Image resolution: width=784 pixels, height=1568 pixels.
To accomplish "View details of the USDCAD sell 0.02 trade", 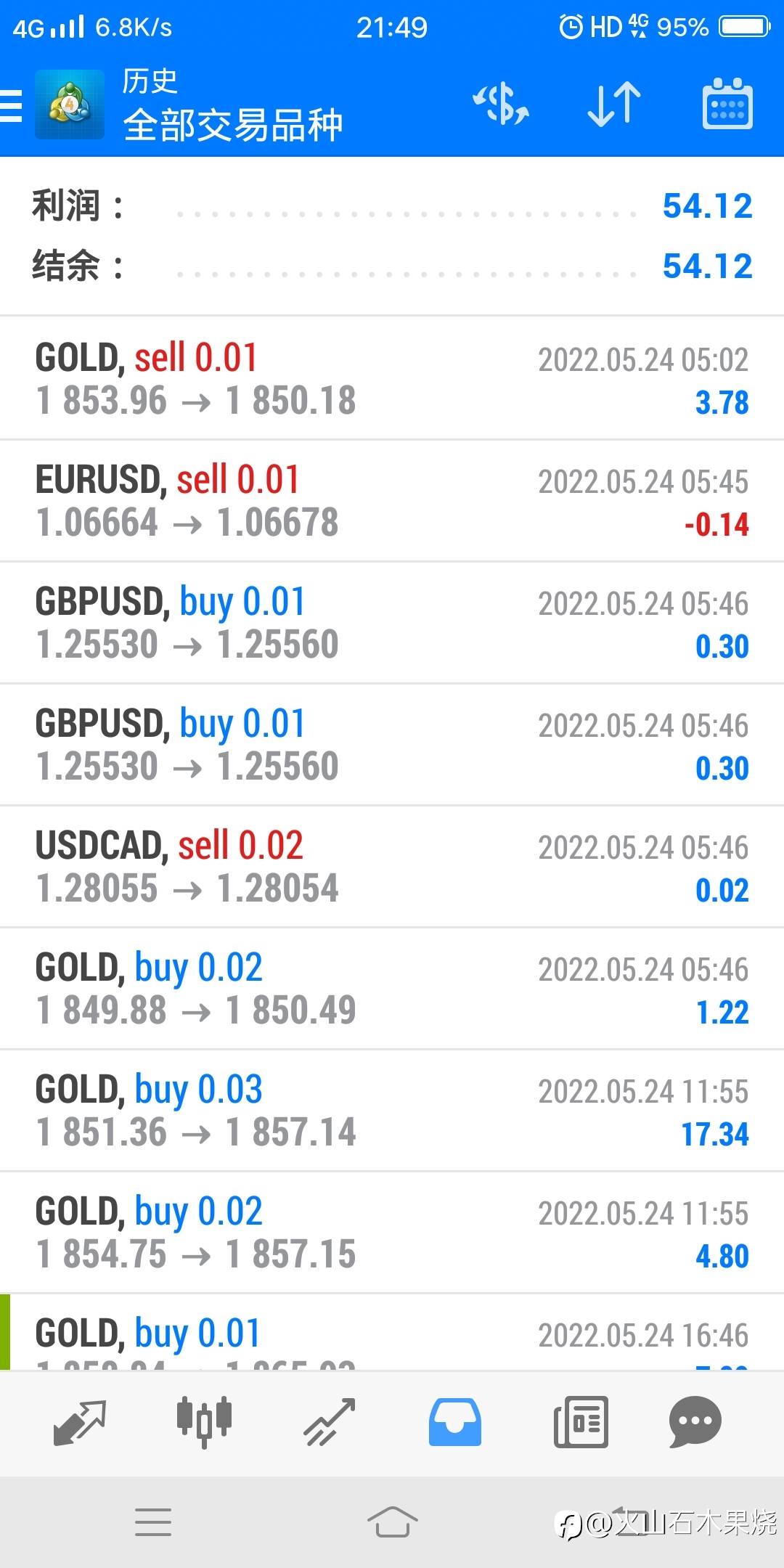I will tap(392, 866).
